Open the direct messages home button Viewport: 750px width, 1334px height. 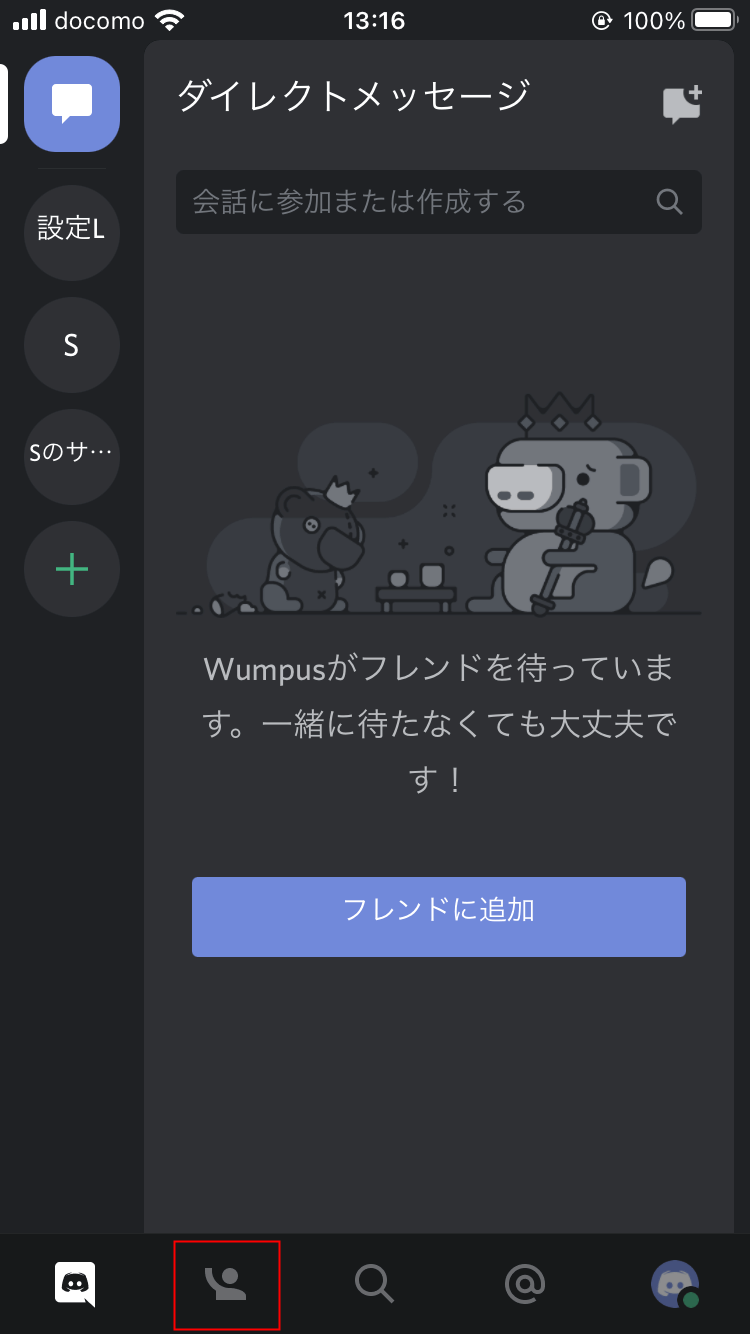click(x=72, y=104)
